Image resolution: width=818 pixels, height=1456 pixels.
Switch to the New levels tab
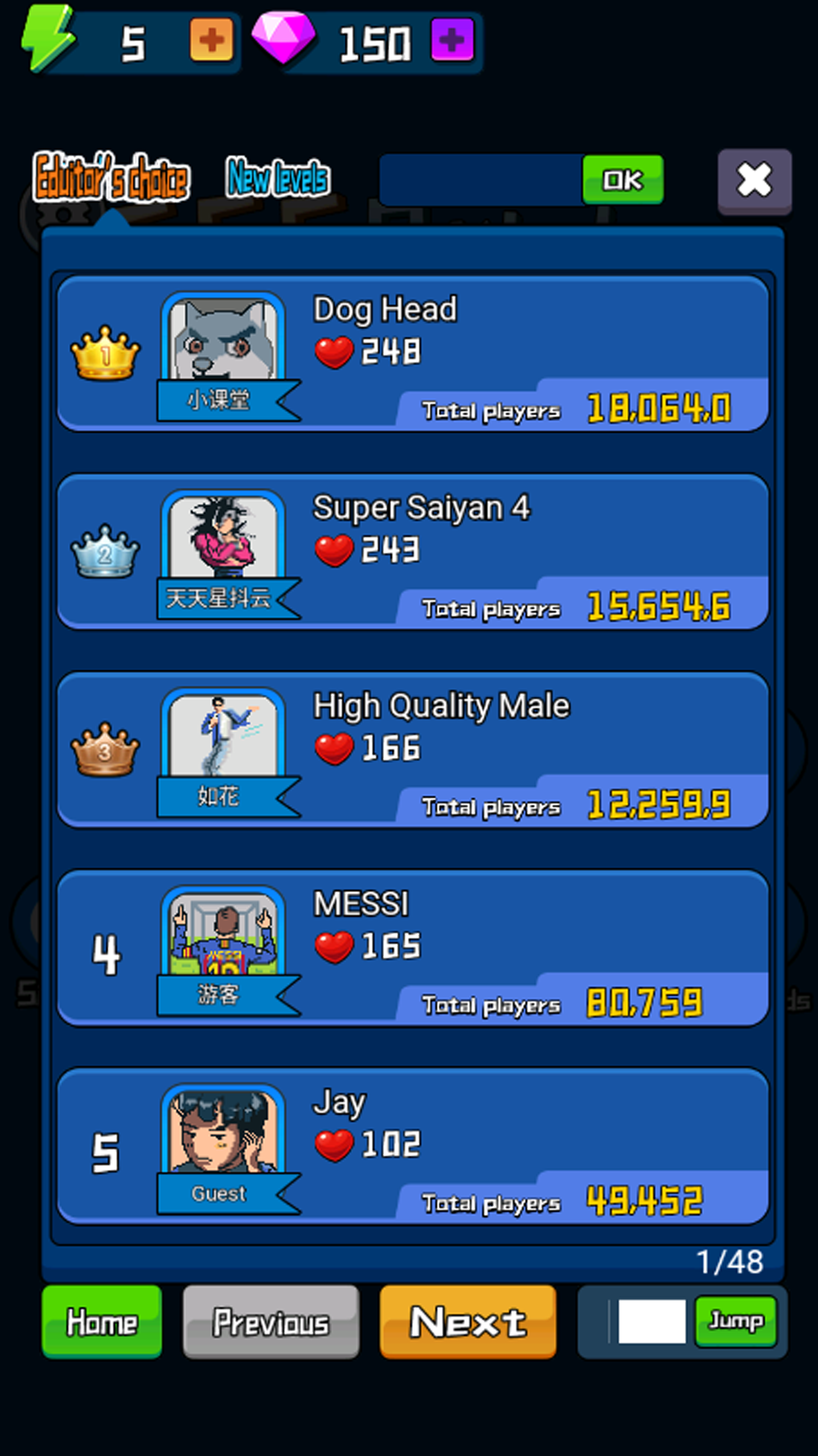(x=278, y=178)
